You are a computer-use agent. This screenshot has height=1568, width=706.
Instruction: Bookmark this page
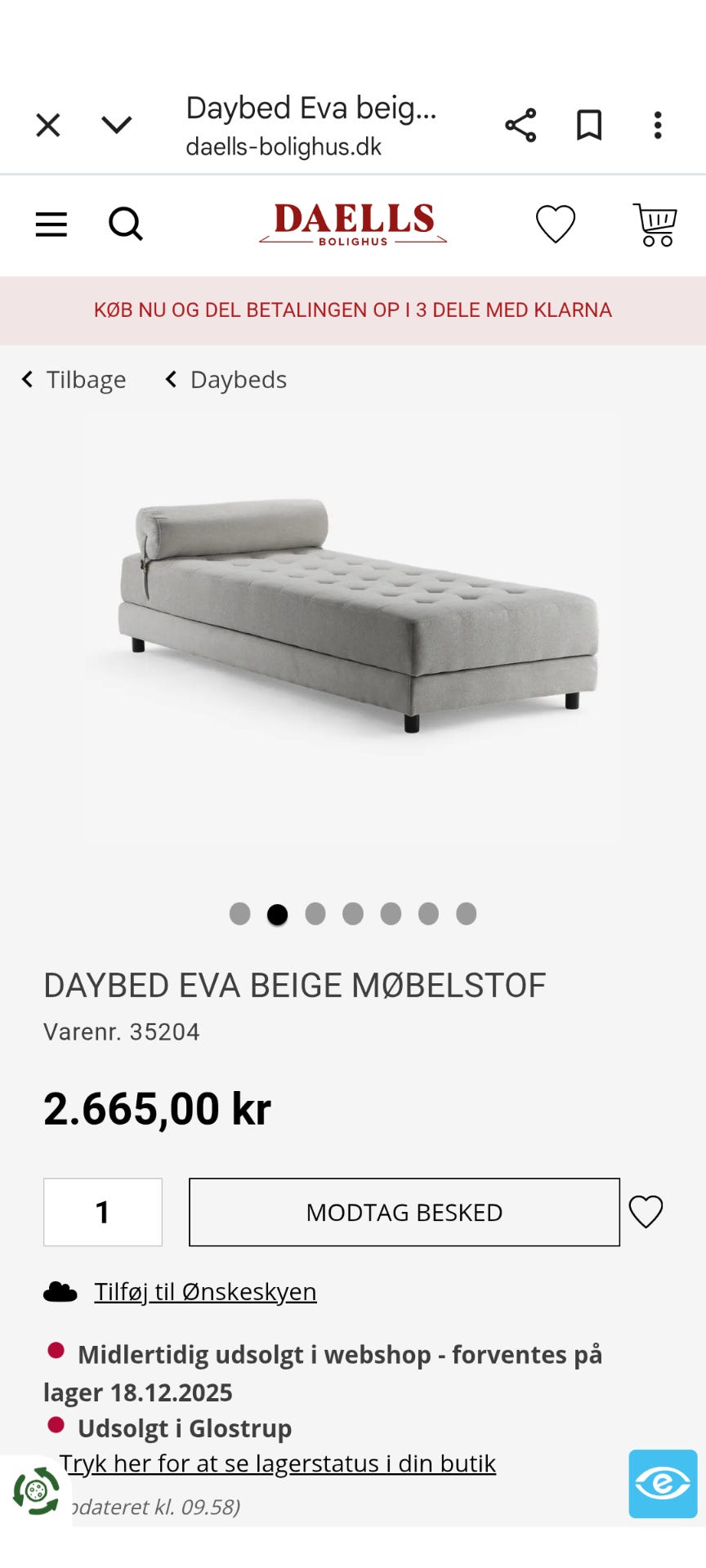coord(589,124)
